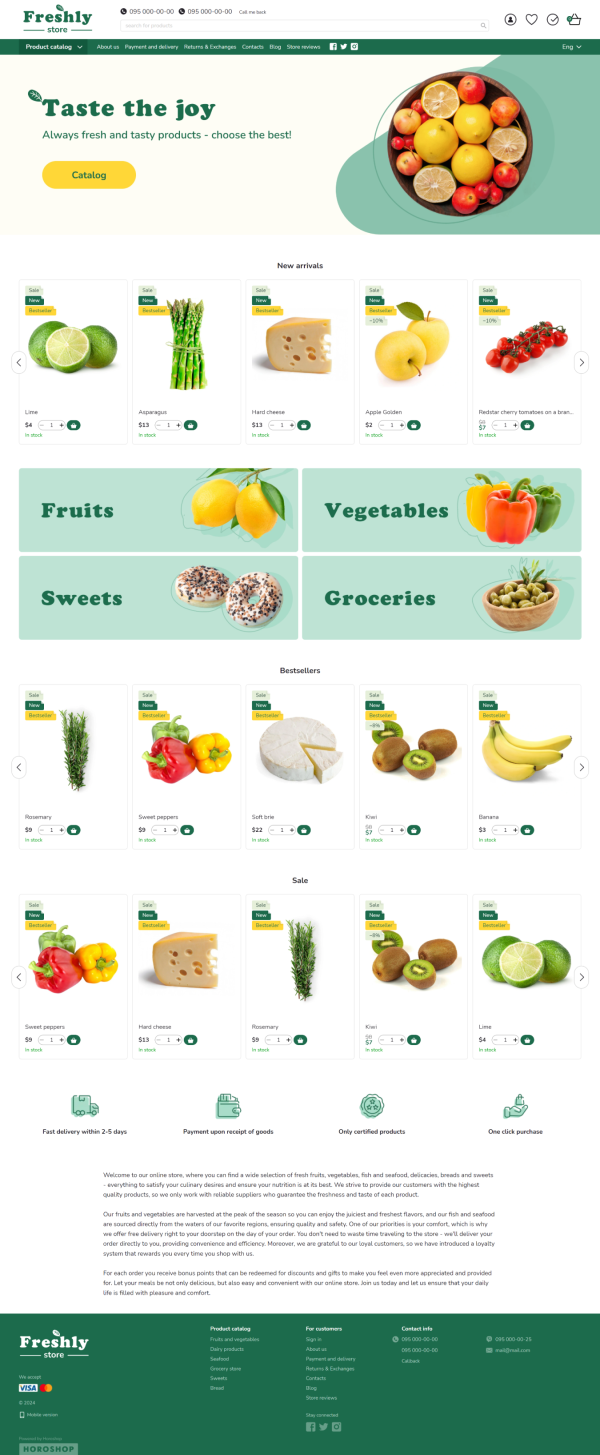Tap the yellow Catalog button
The height and width of the screenshot is (1455, 600).
[x=89, y=175]
